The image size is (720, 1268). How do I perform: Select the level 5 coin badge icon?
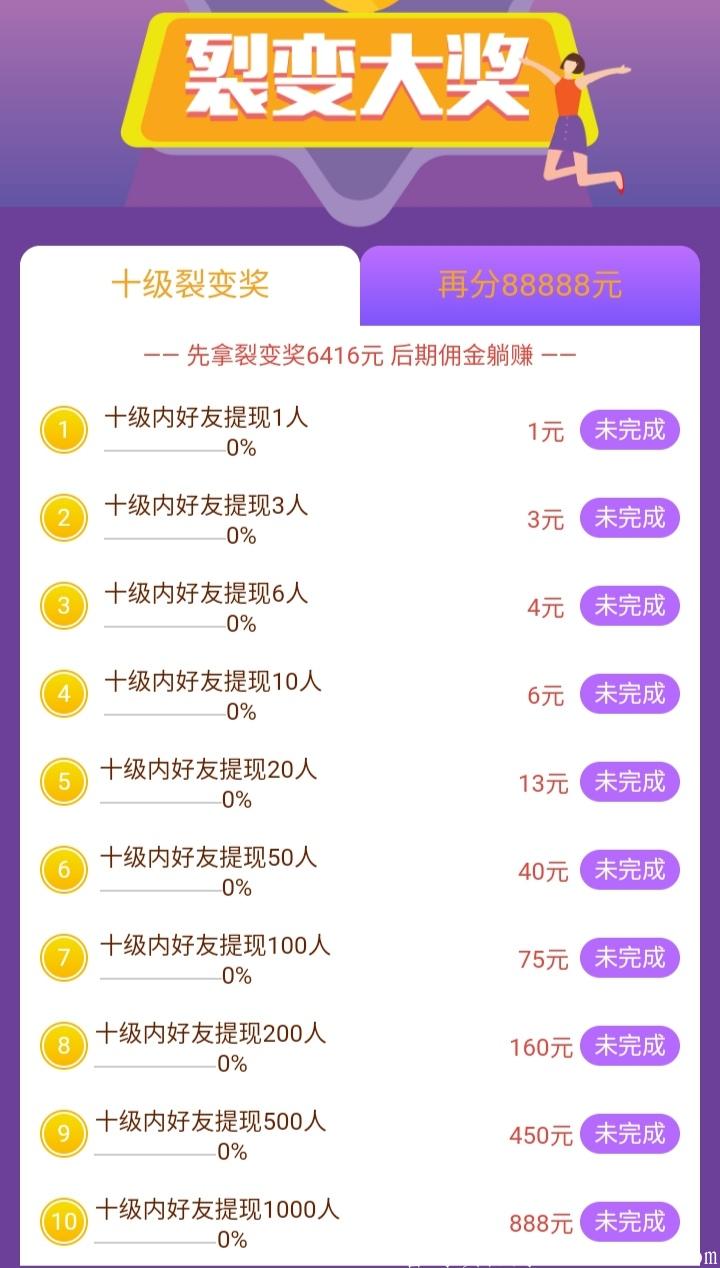coord(63,782)
